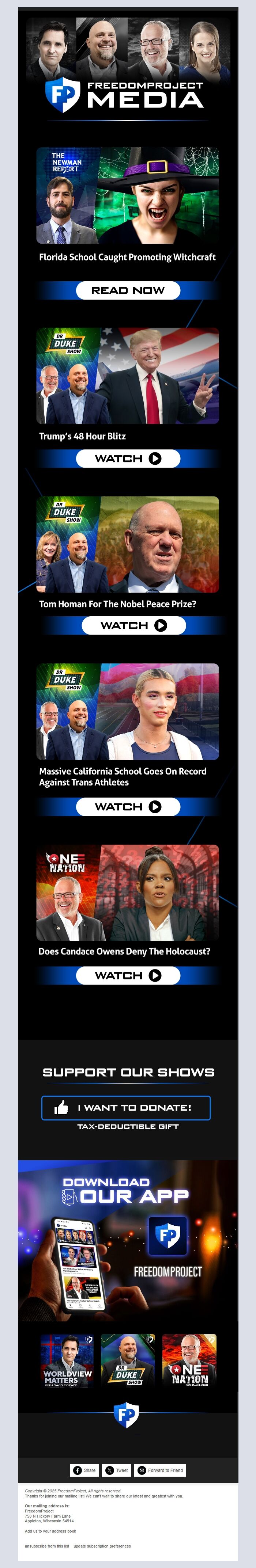
Task: Watch the Trump's 48 Hour Blitz episode
Action: 128,458
